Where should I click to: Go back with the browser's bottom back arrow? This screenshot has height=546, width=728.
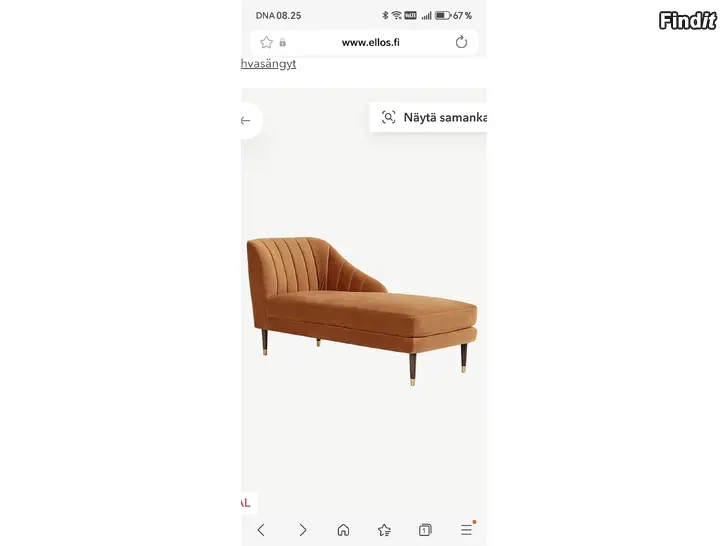click(x=261, y=530)
